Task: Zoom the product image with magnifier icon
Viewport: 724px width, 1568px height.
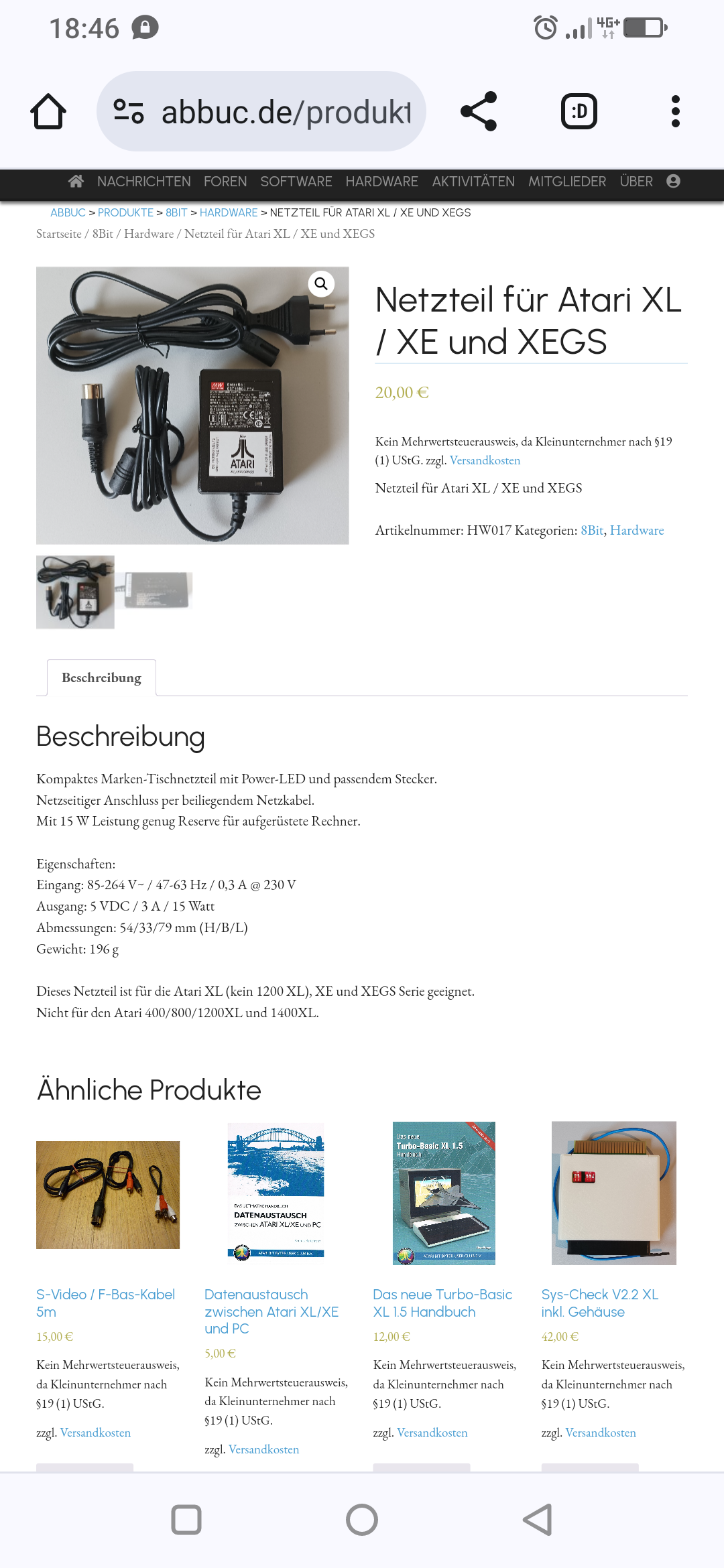Action: [321, 284]
